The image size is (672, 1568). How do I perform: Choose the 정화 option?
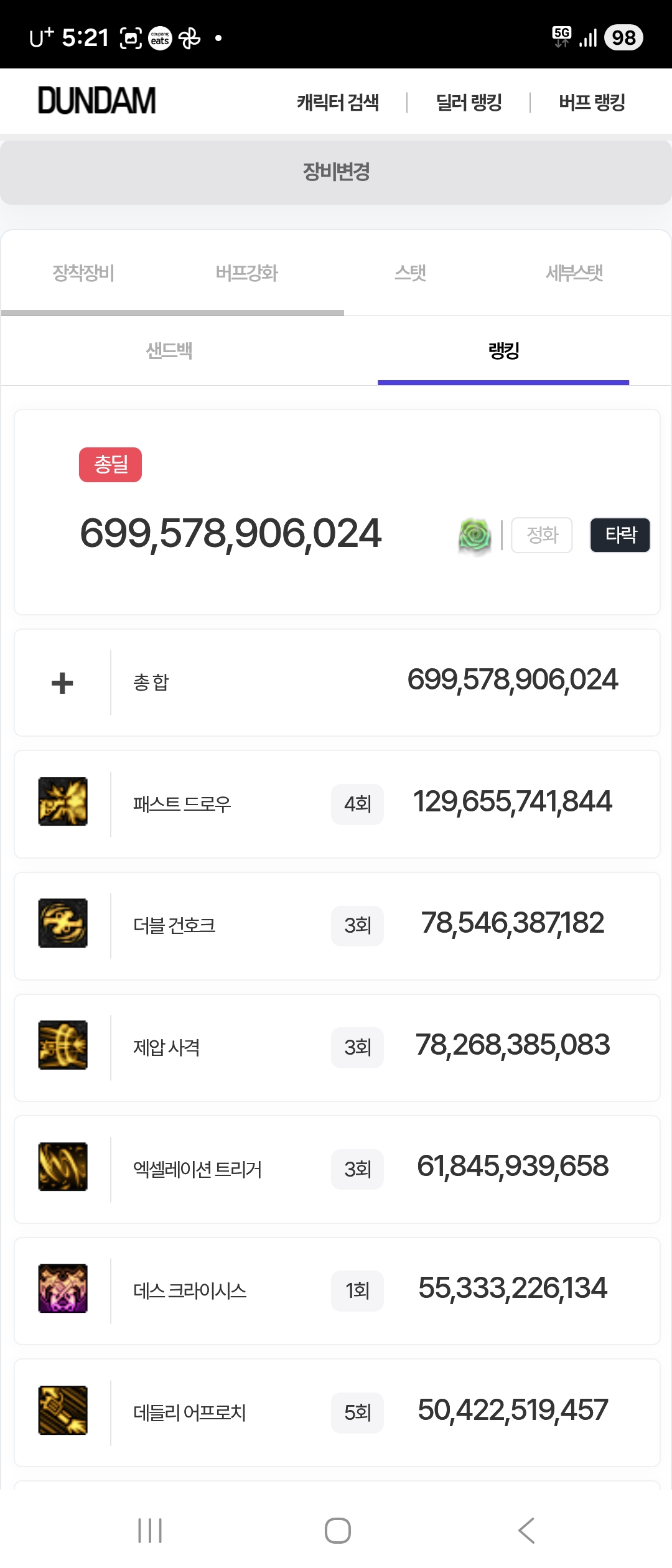[541, 535]
